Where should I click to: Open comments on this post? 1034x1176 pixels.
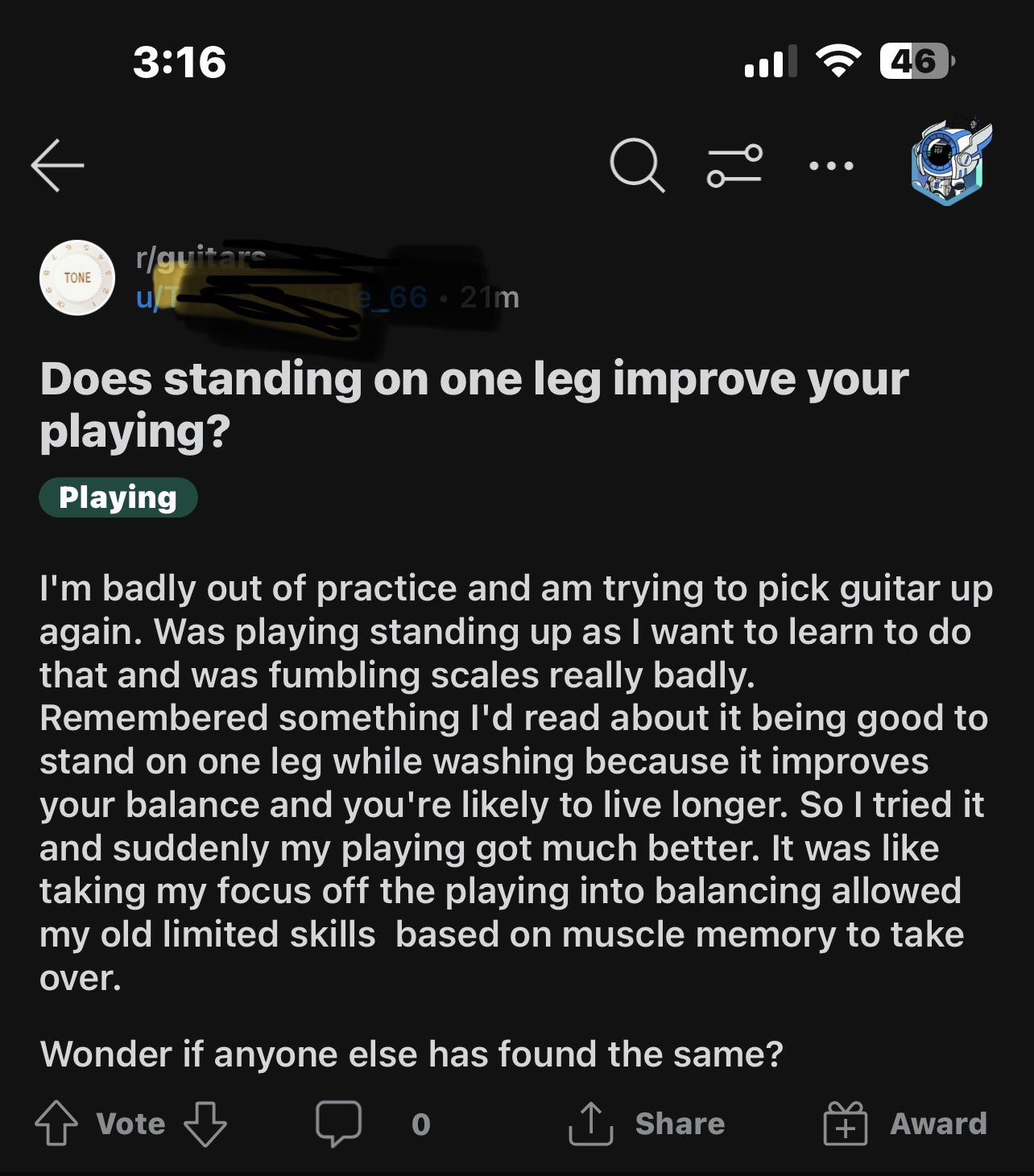click(x=338, y=1123)
